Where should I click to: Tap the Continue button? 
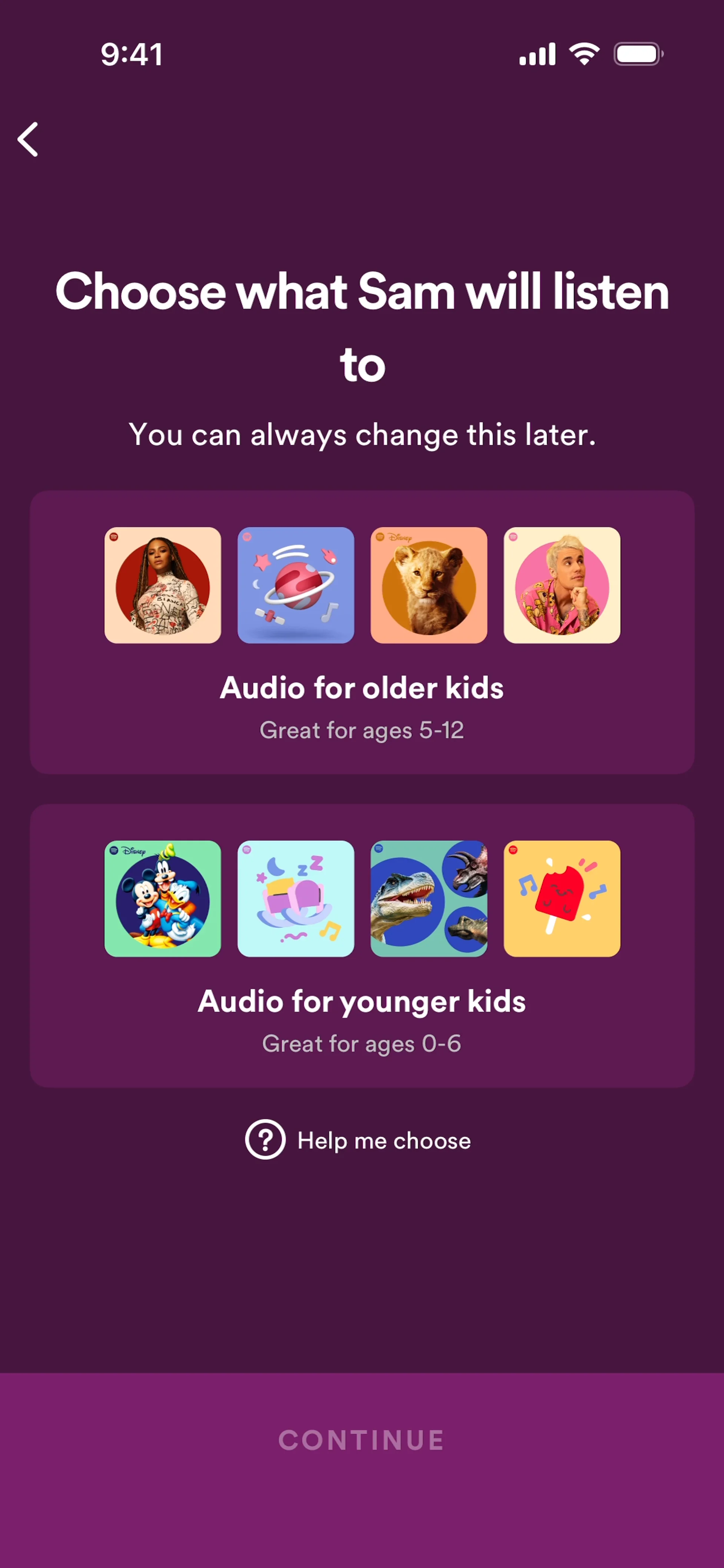362,1439
